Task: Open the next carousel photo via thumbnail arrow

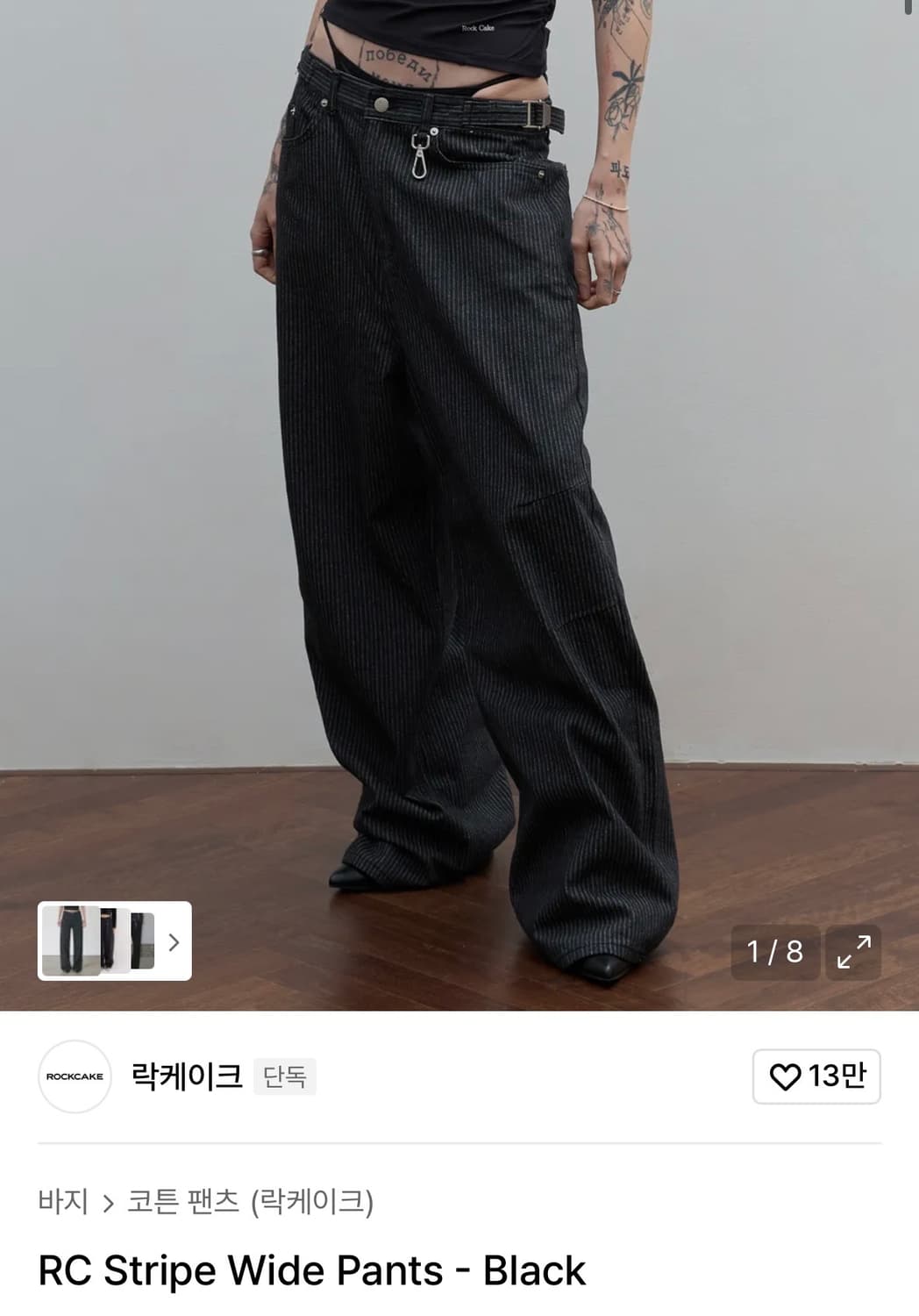Action: [174, 943]
